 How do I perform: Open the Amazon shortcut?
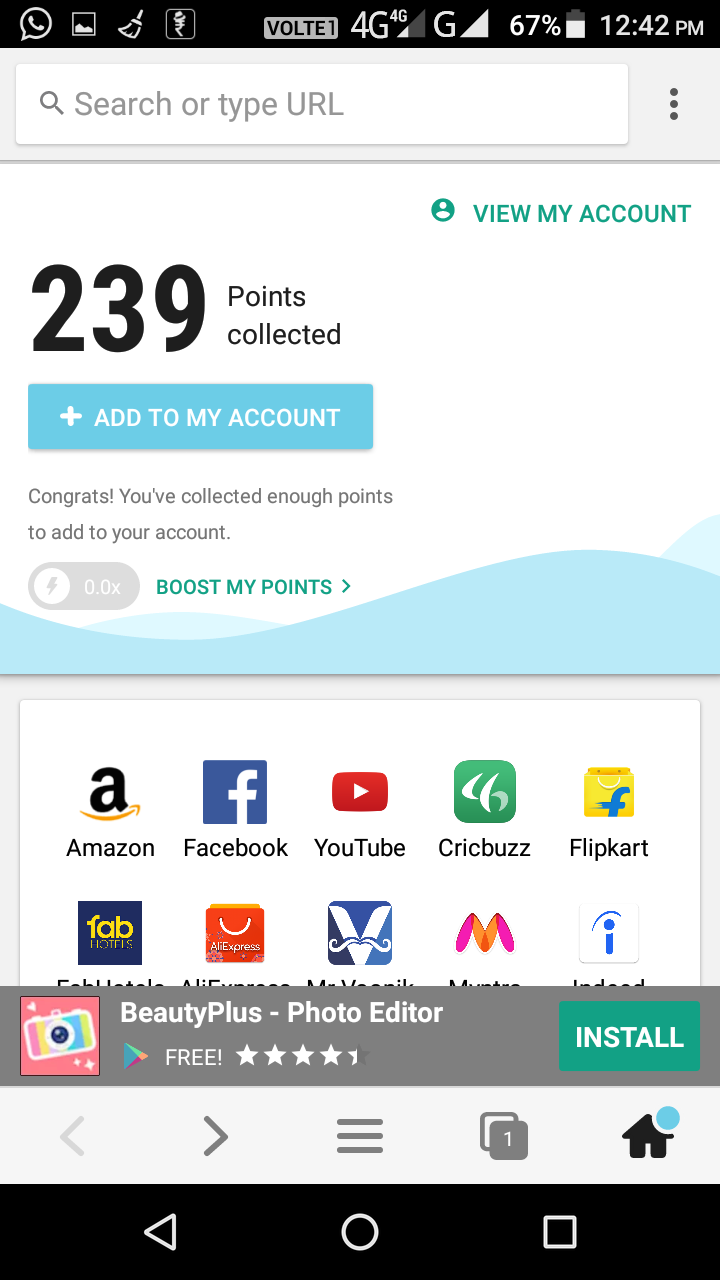point(110,810)
